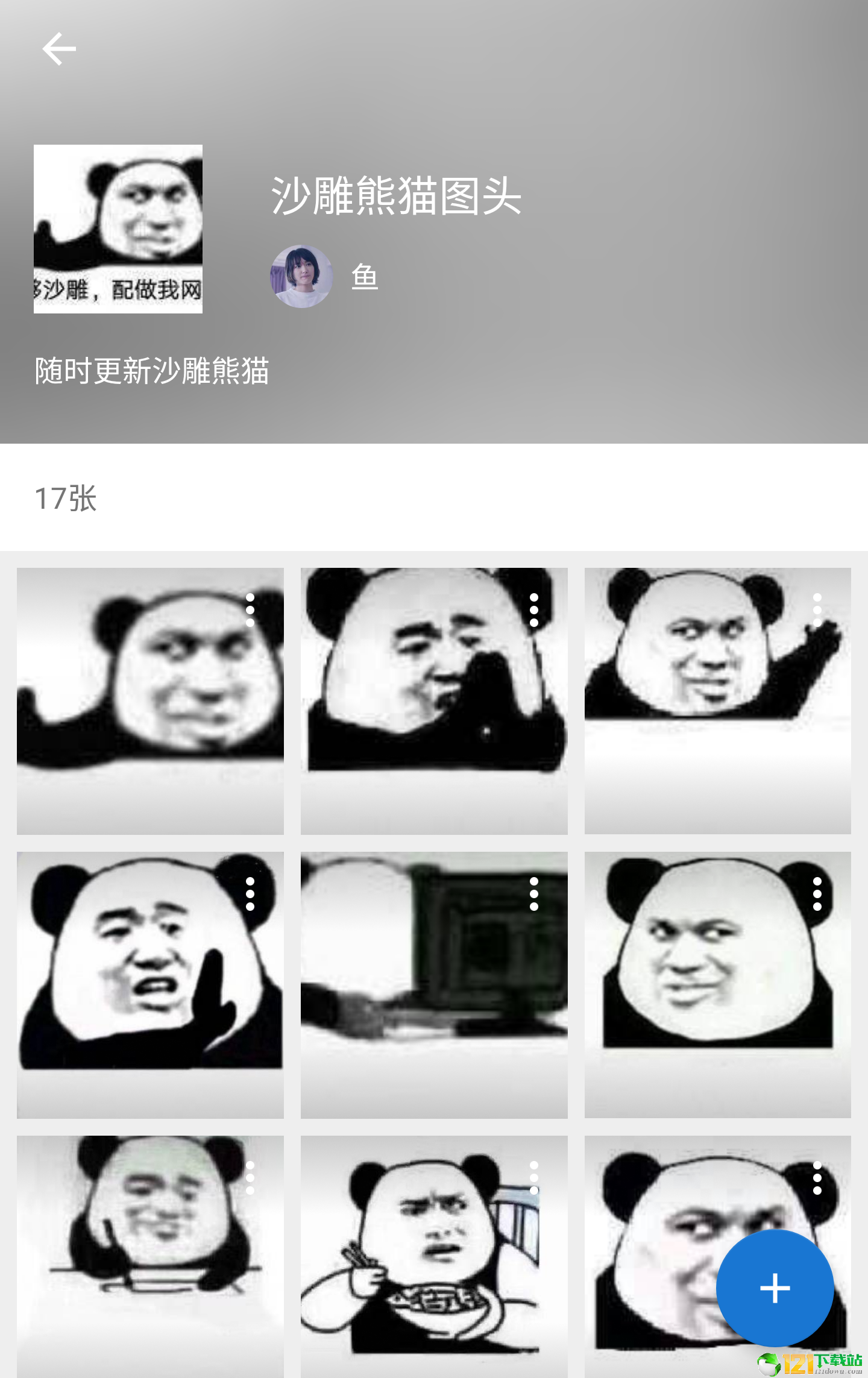Tap the album cover image in the header
868x1378 pixels.
(x=118, y=229)
